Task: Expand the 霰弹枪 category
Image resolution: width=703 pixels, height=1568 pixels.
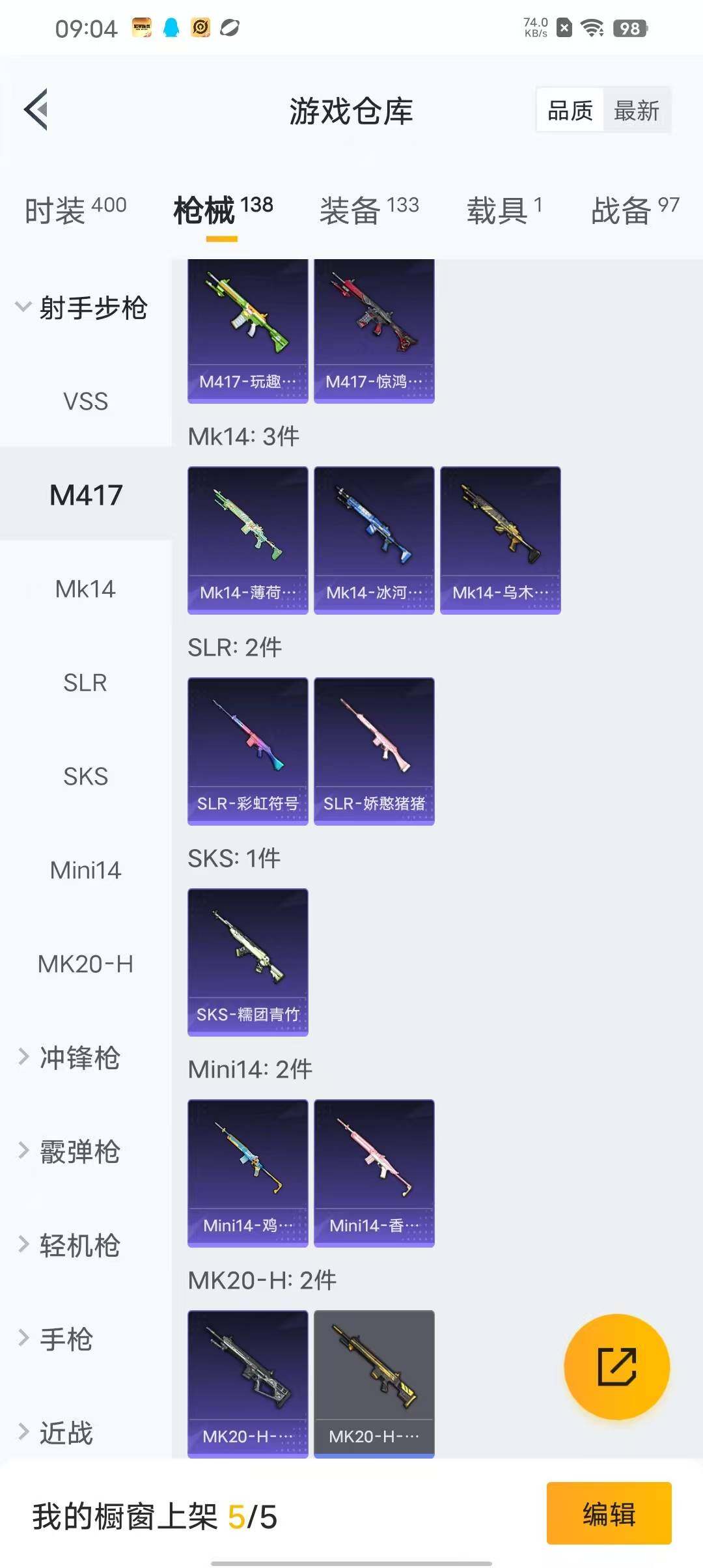Action: (x=70, y=1151)
